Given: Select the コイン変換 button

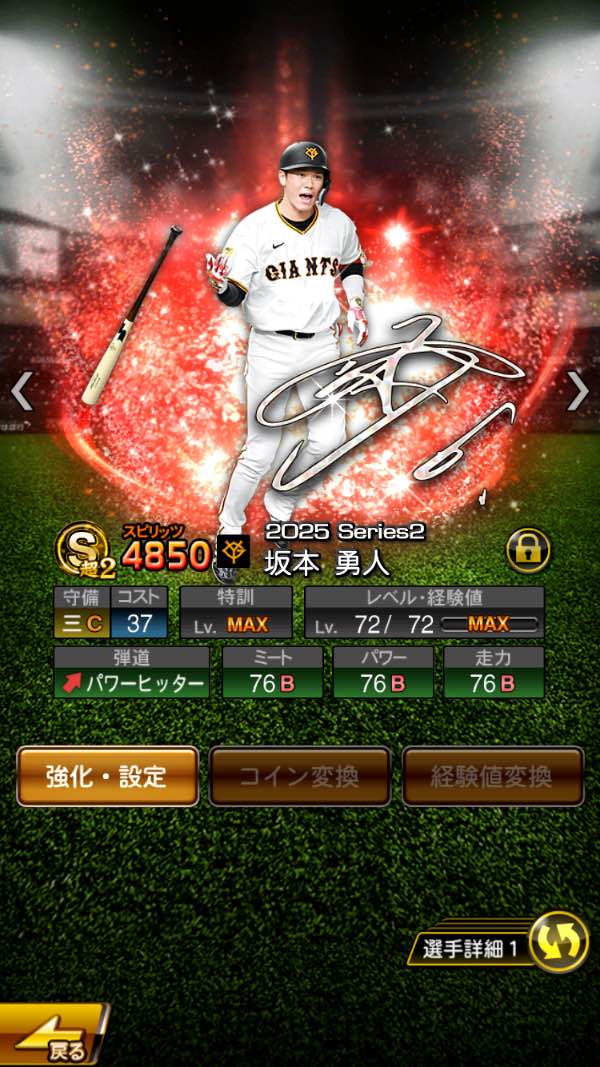Looking at the screenshot, I should point(299,776).
